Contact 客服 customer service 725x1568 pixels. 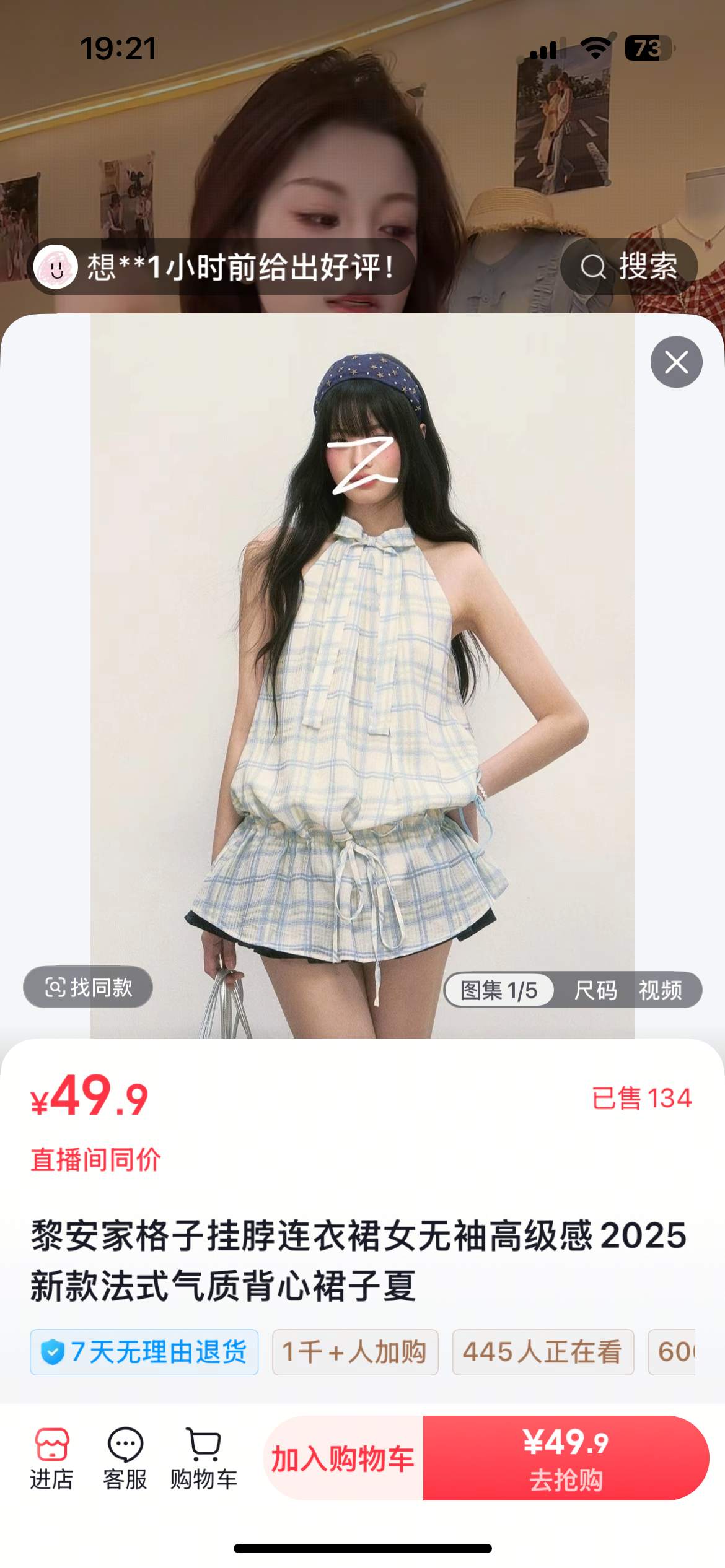coord(125,1458)
